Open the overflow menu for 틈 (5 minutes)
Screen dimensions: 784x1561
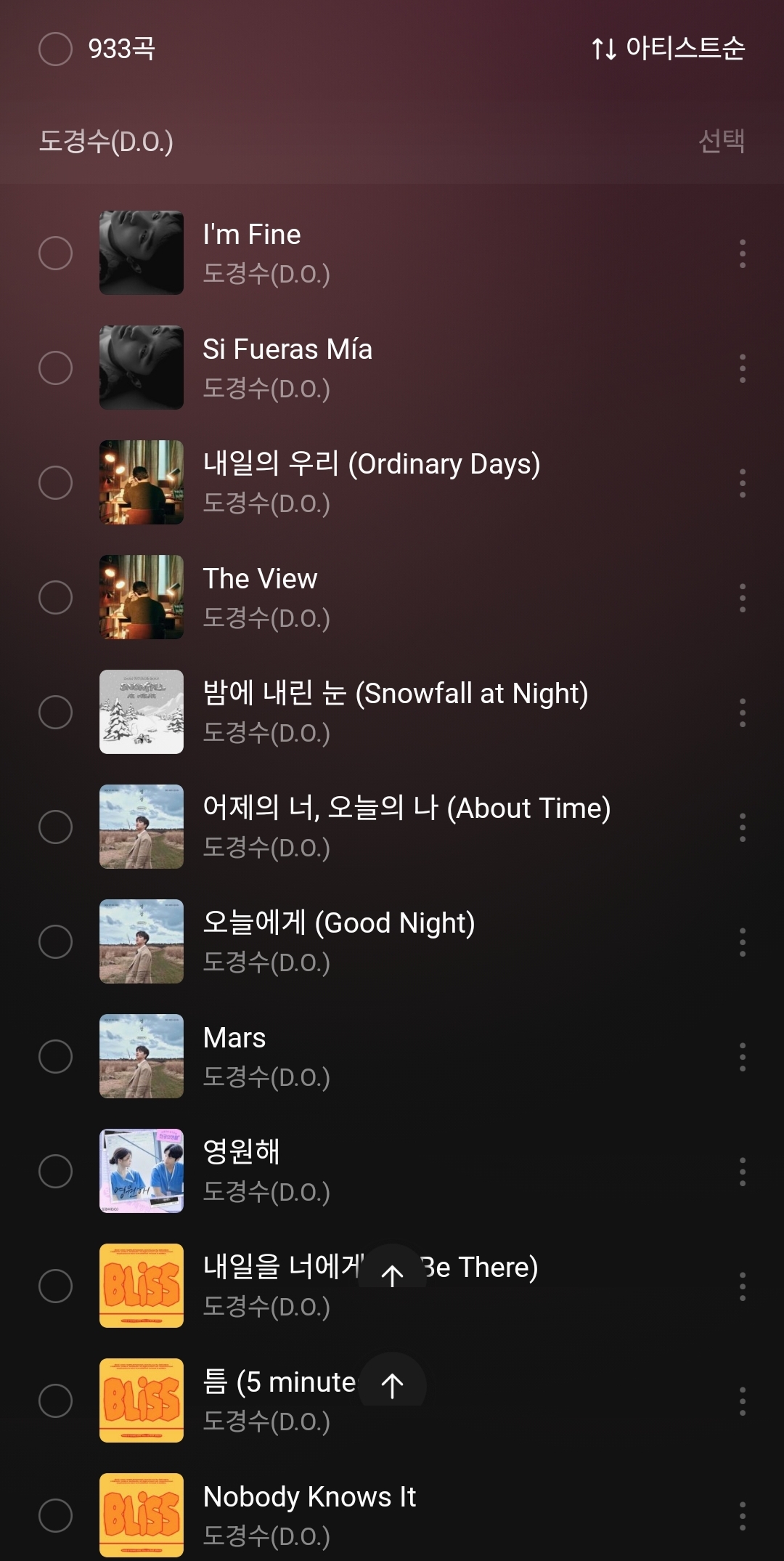[742, 1401]
